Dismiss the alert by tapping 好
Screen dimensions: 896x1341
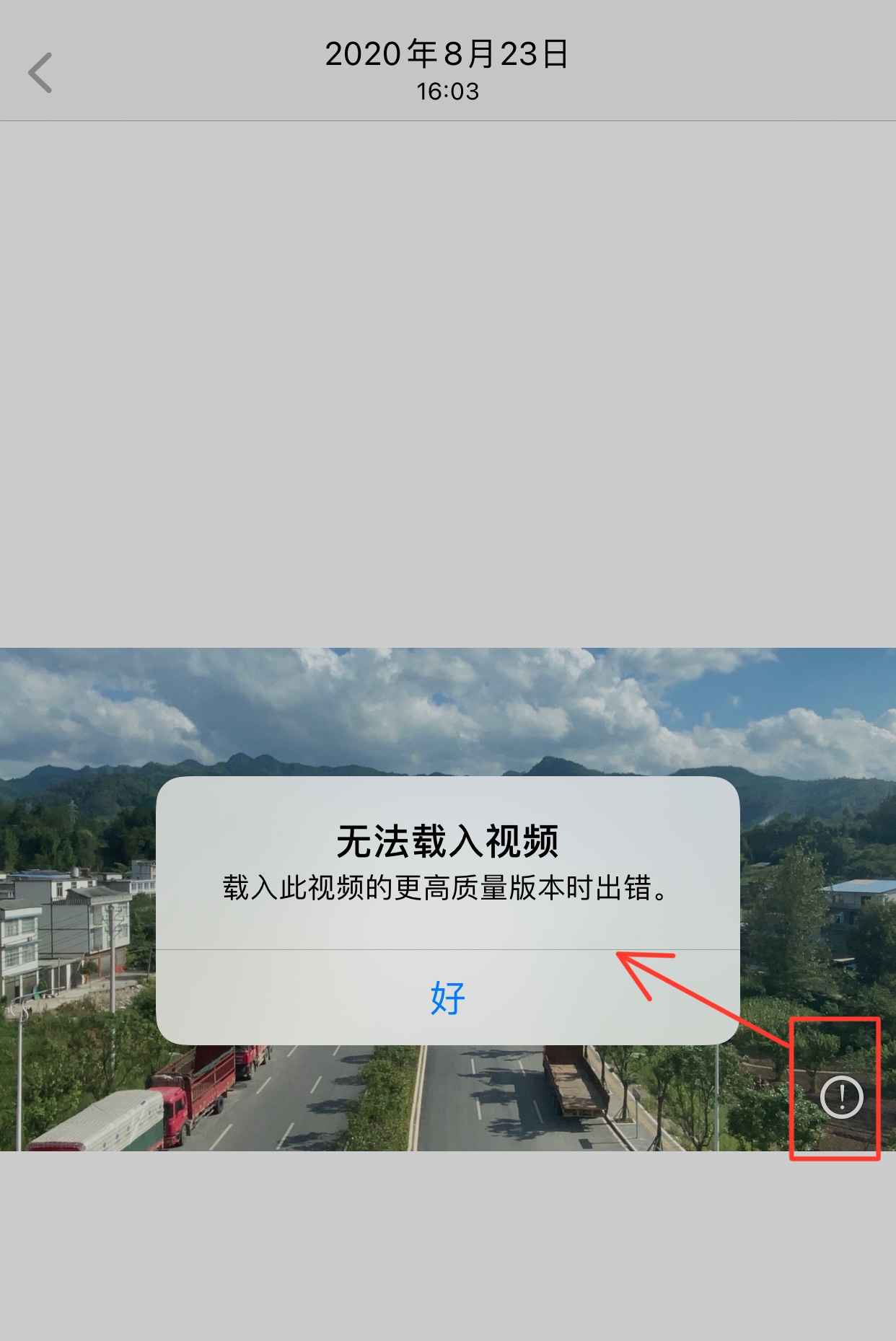point(447,998)
